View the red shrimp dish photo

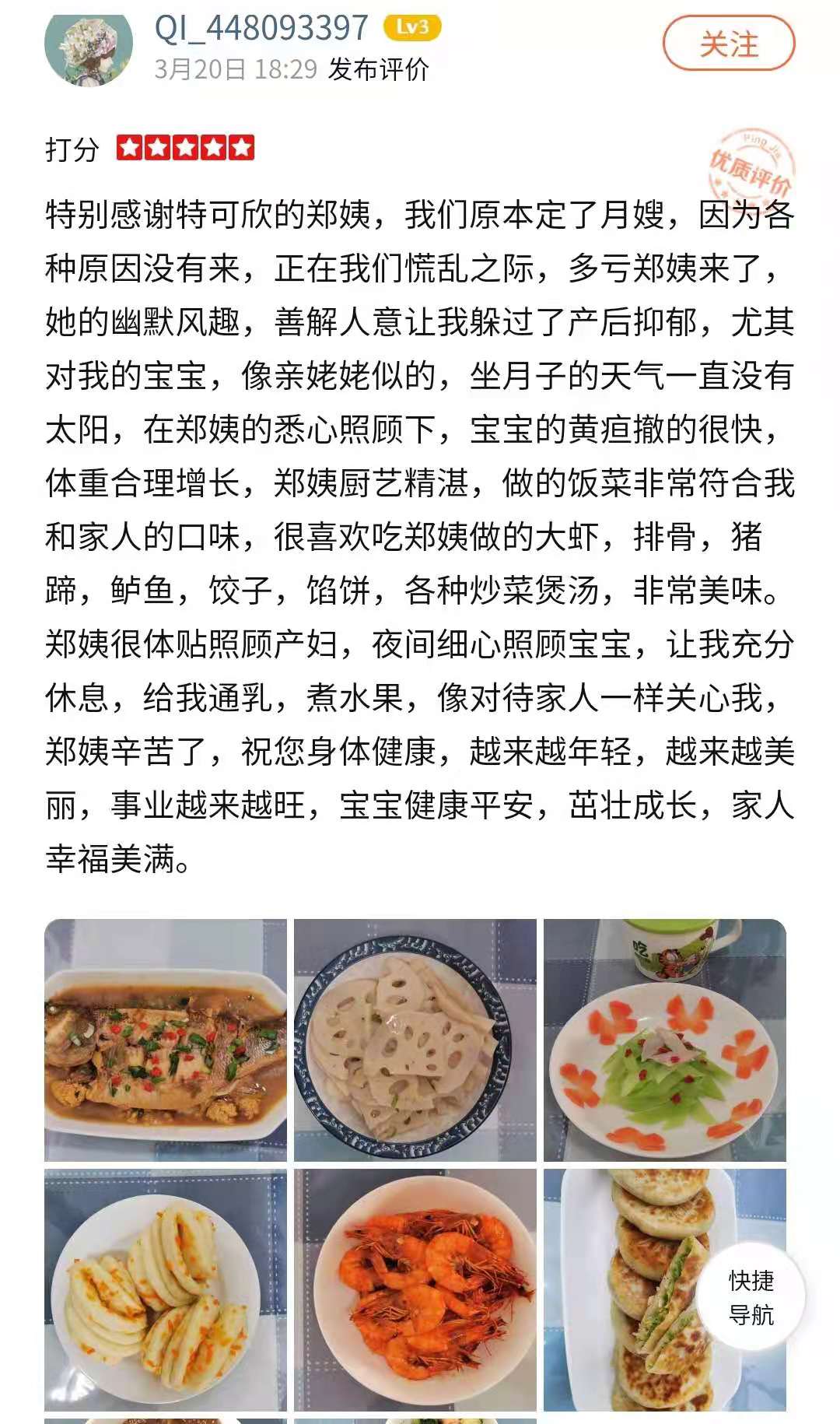(415, 1289)
